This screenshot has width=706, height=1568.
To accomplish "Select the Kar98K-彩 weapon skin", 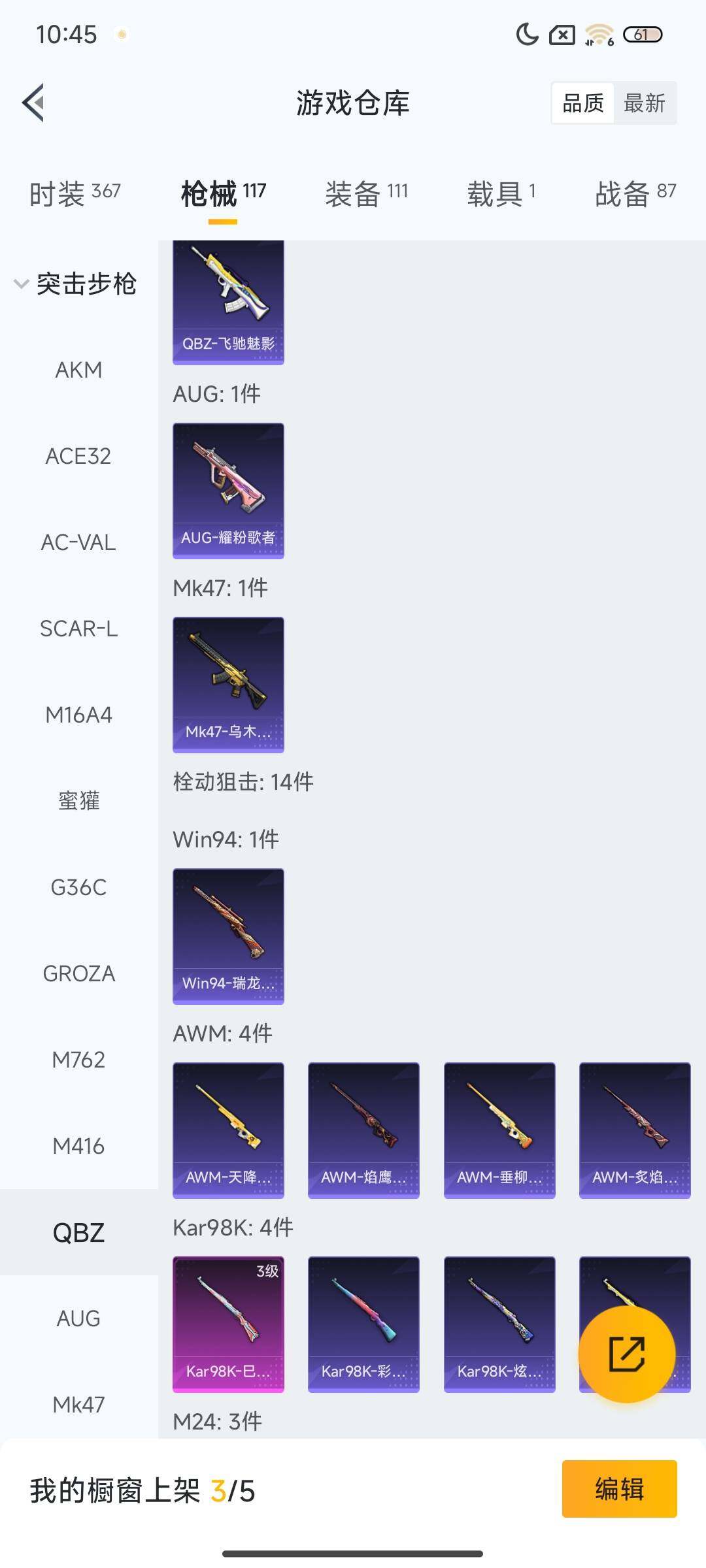I will click(363, 1323).
